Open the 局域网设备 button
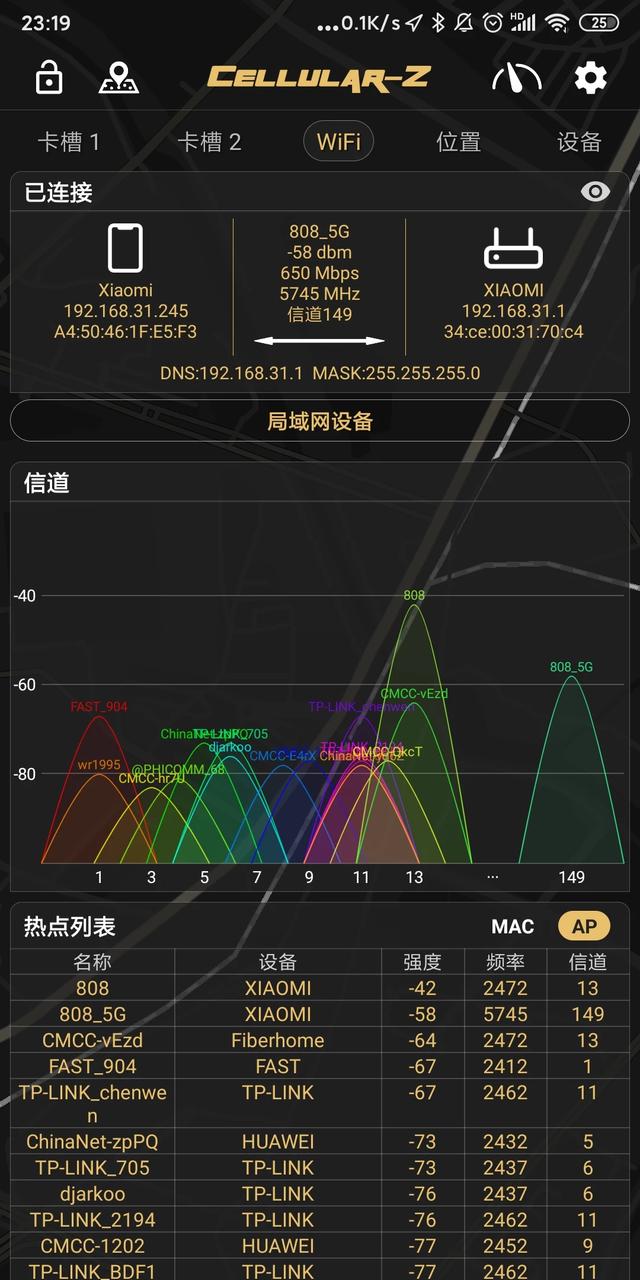Screen dimensions: 640x1280 [320, 421]
